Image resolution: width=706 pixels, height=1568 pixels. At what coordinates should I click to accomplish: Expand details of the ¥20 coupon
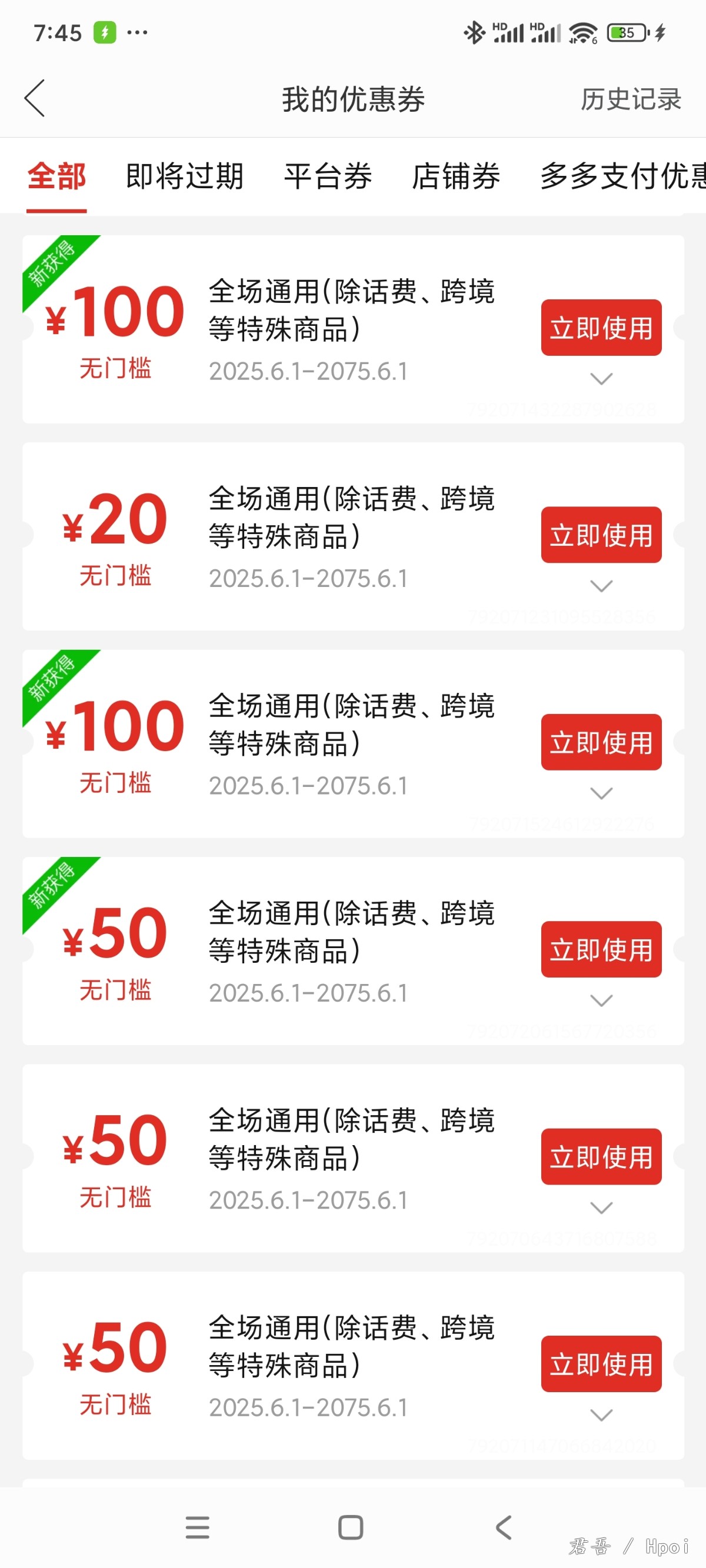click(x=601, y=586)
